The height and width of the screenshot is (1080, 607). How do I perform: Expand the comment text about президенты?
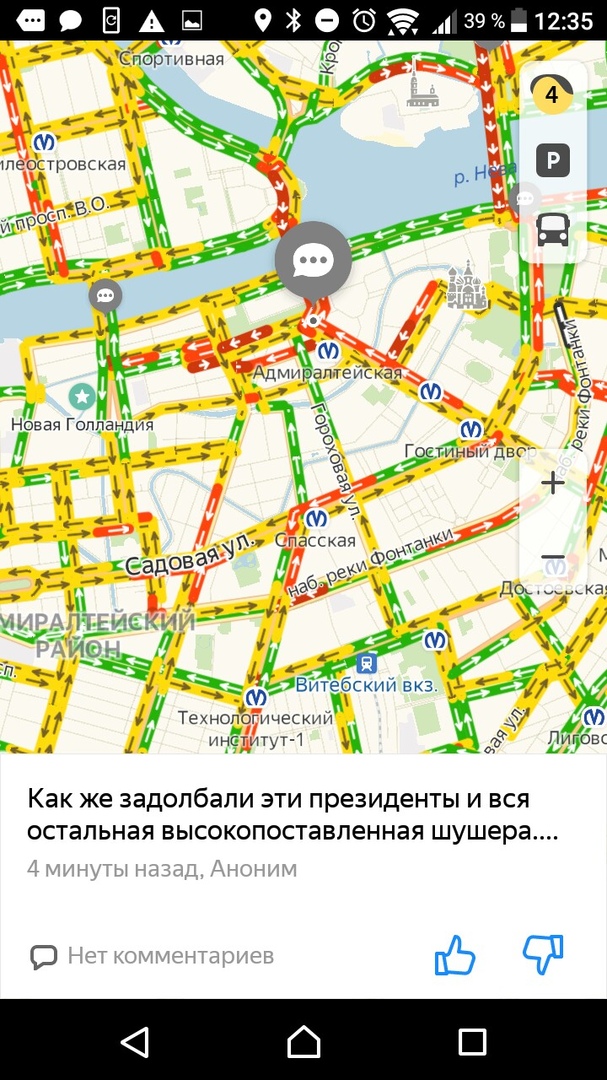tap(292, 815)
